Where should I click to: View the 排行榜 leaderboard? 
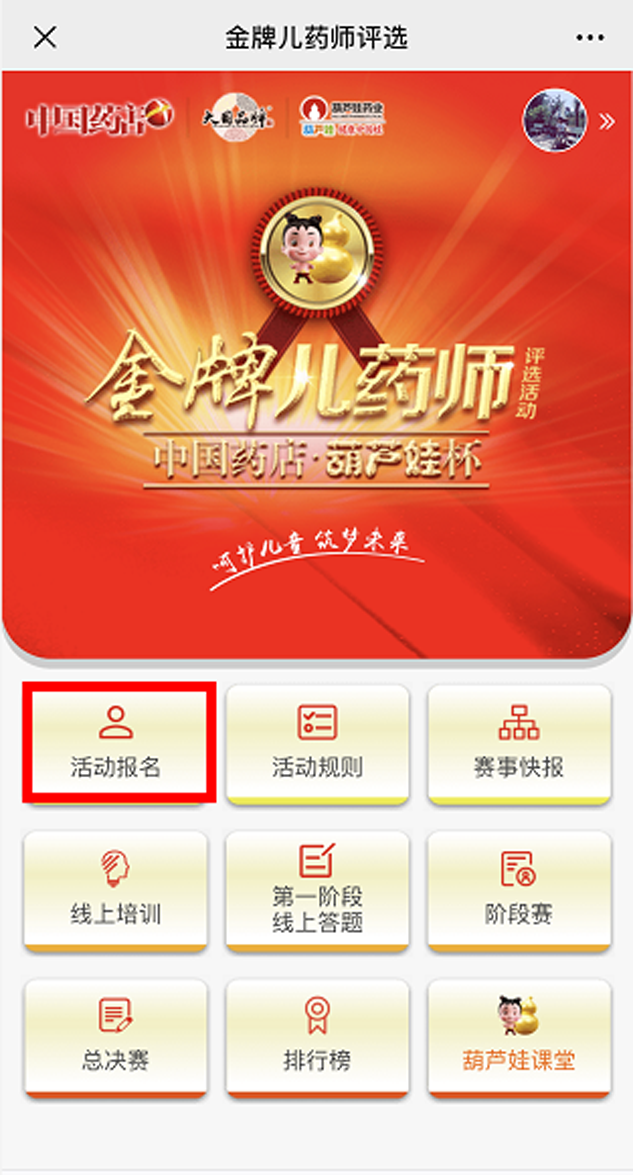(x=317, y=1036)
